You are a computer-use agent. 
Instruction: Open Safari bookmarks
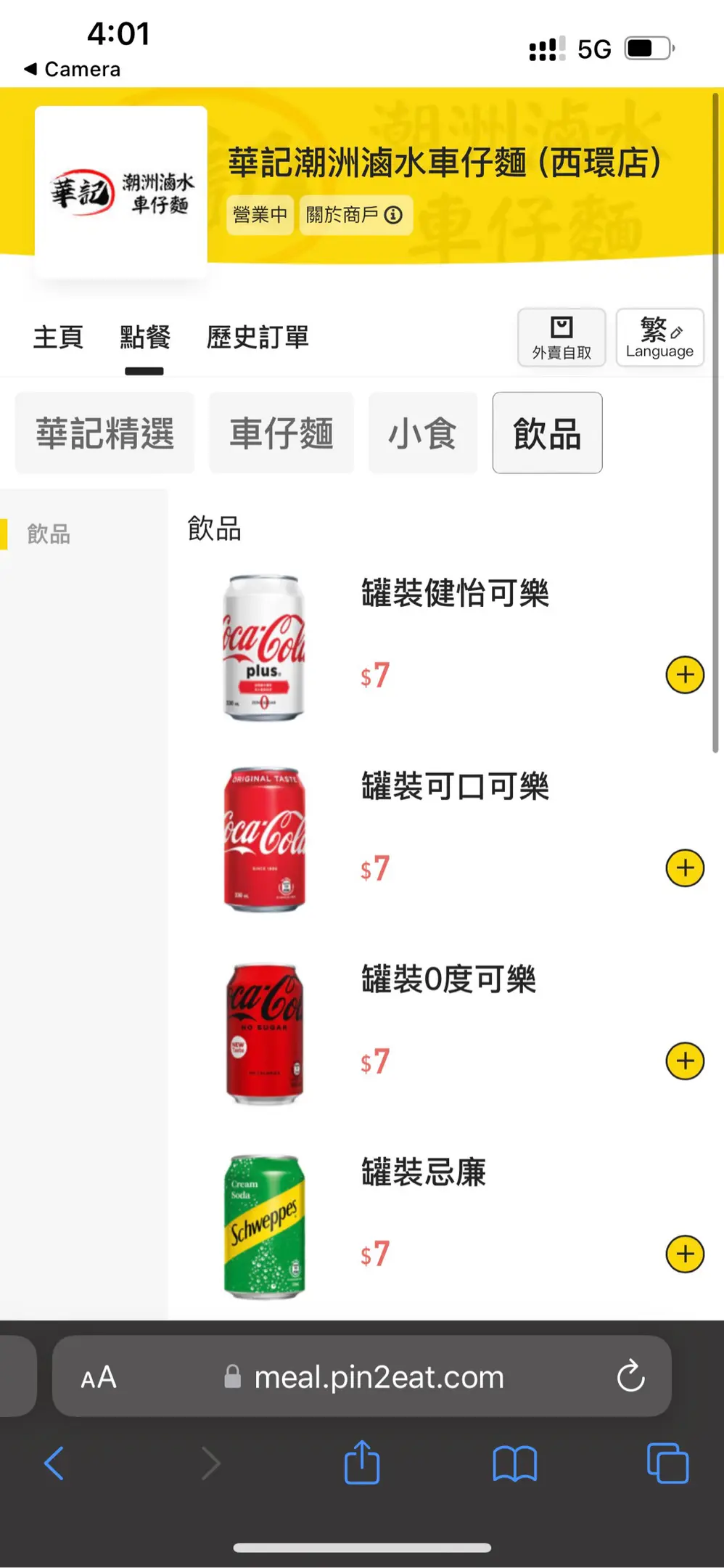[514, 1463]
